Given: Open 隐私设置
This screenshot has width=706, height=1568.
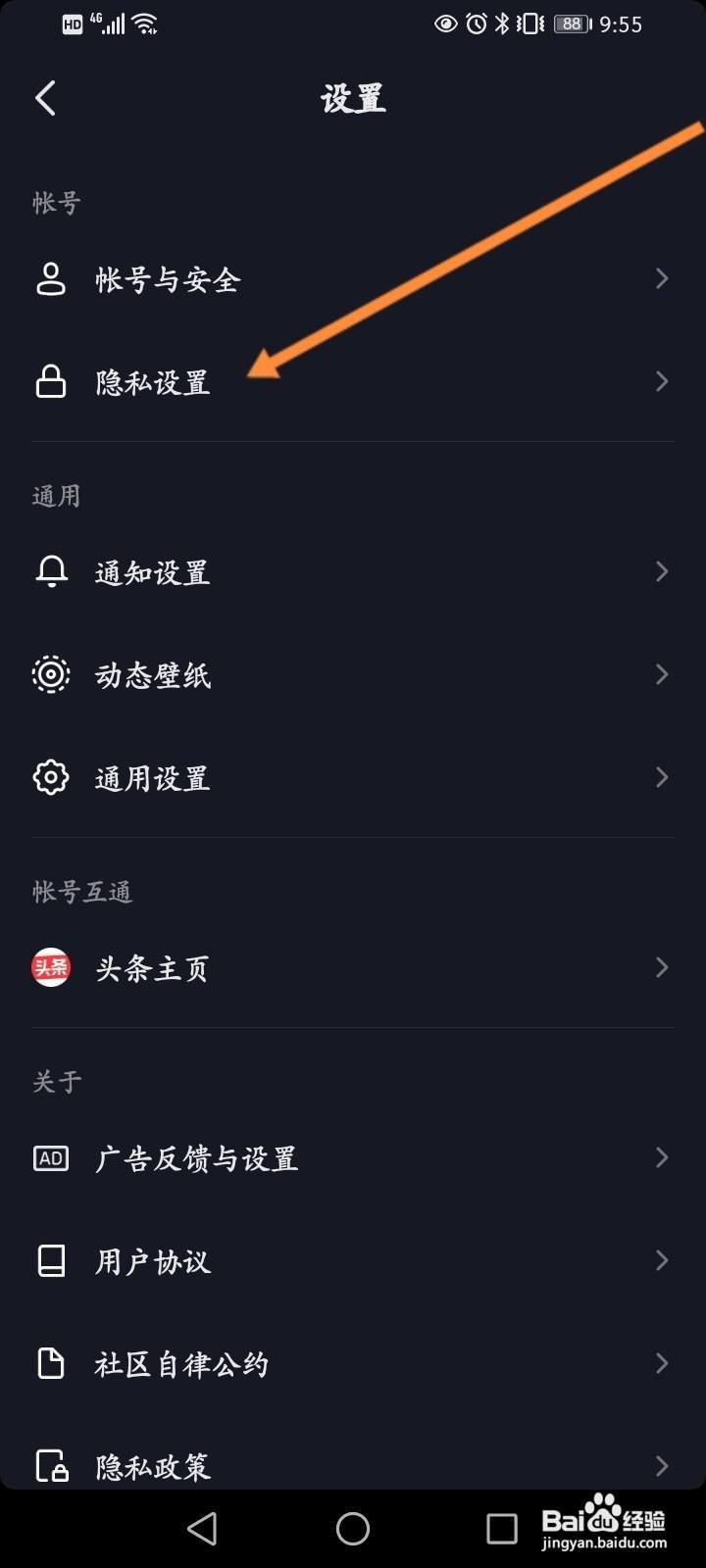Looking at the screenshot, I should pos(353,381).
